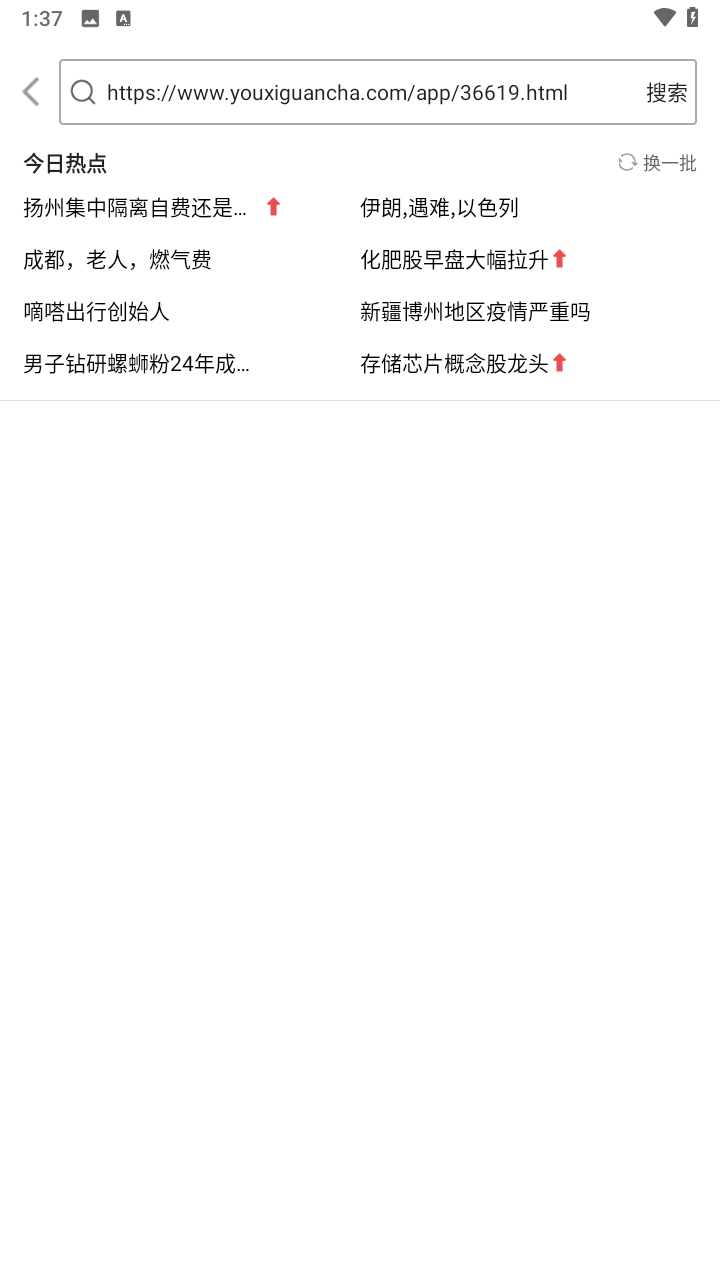Tap the clock showing 1:37
Image resolution: width=720 pixels, height=1280 pixels.
(x=41, y=17)
